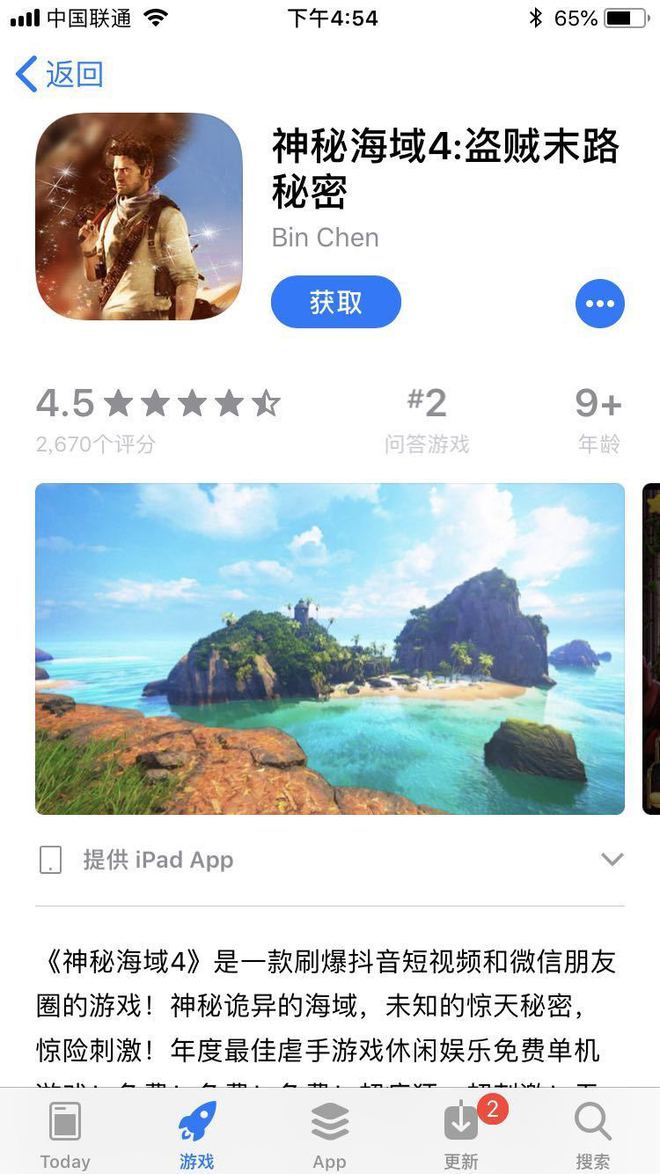Tap 获取 to download the game
The height and width of the screenshot is (1174, 660).
pos(336,302)
